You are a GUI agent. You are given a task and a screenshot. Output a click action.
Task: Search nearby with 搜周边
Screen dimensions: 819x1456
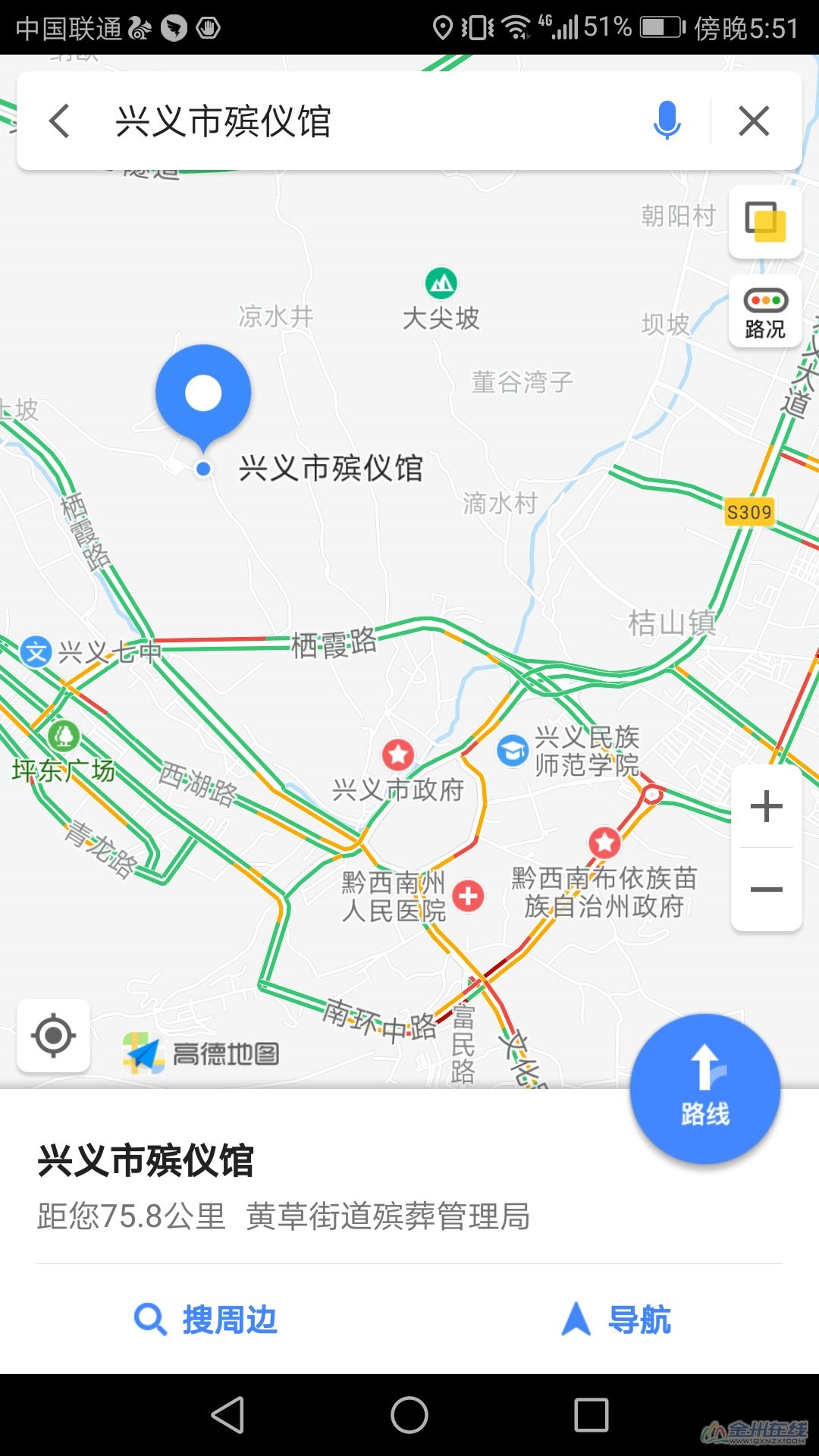[206, 1319]
